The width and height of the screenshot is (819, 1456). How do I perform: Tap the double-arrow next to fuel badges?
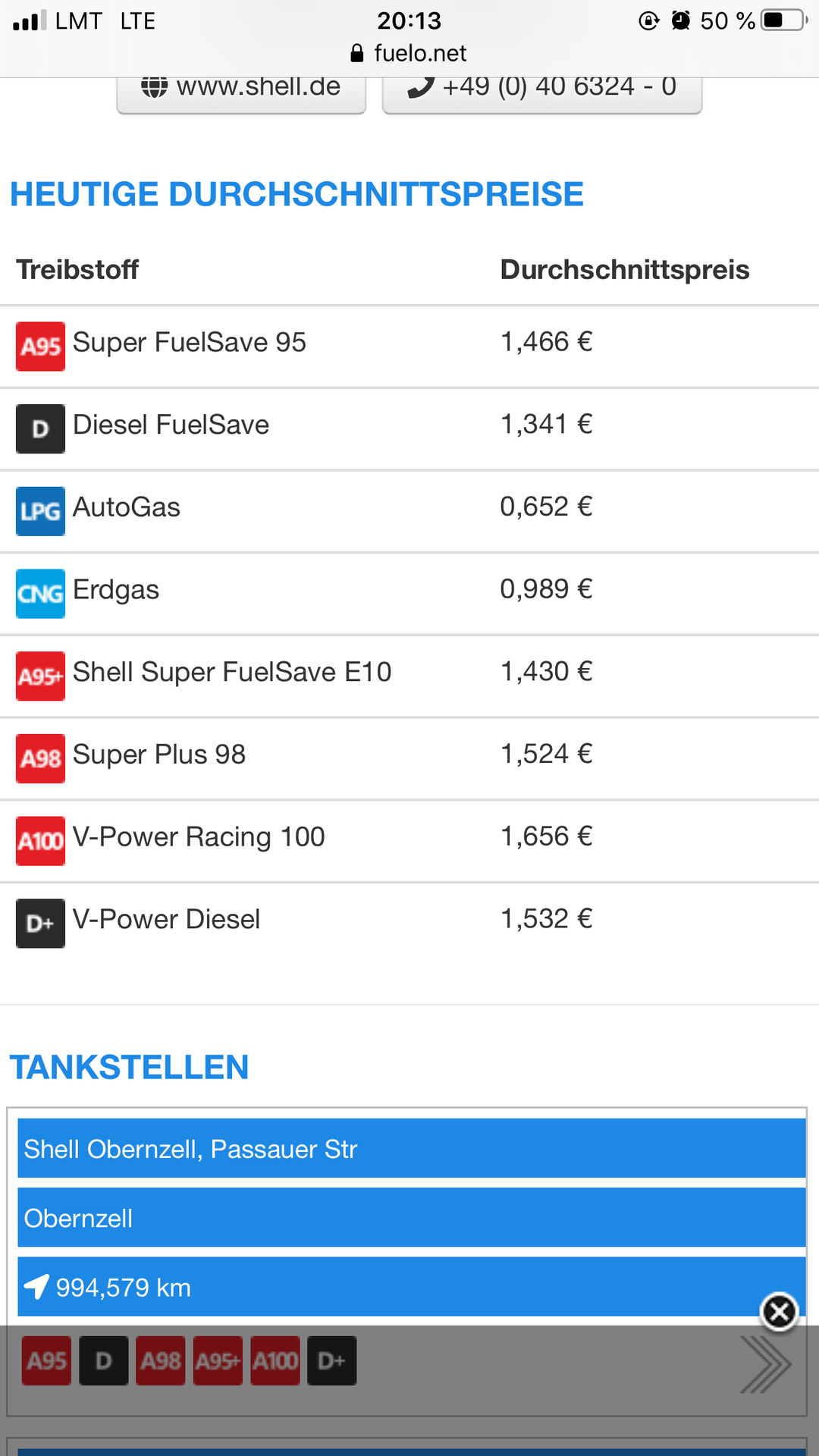pyautogui.click(x=765, y=1364)
